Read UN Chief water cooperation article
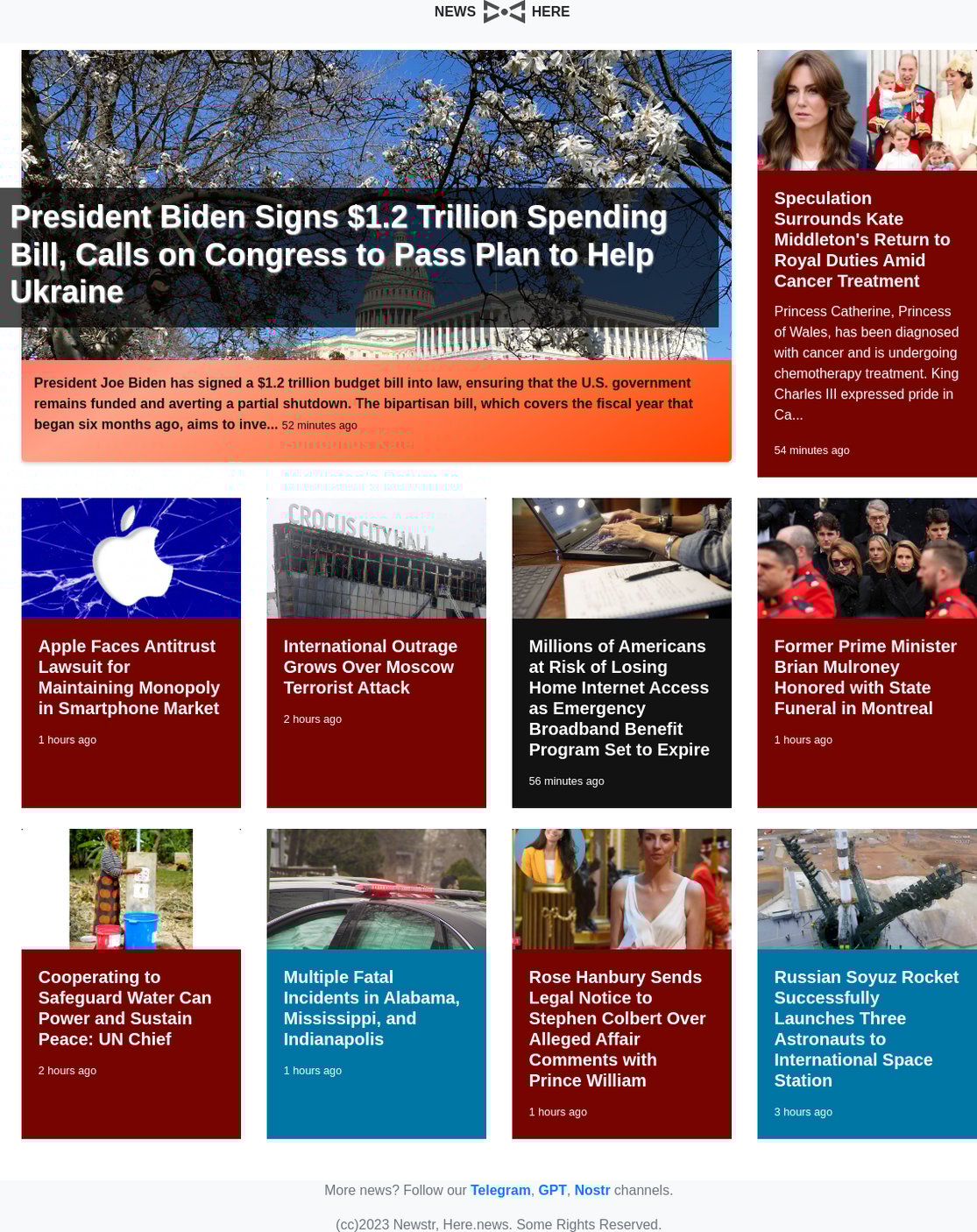This screenshot has height=1232, width=977. pyautogui.click(x=124, y=1008)
